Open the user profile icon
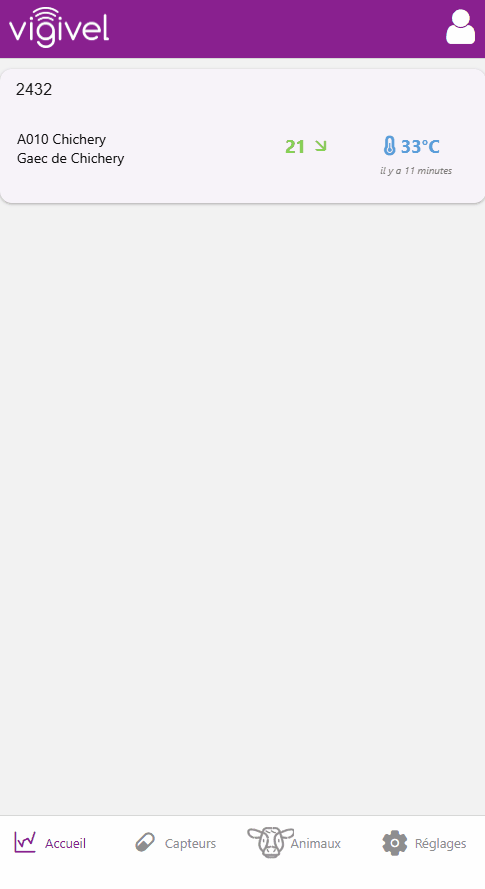Viewport: 485px width, 889px height. coord(460,27)
